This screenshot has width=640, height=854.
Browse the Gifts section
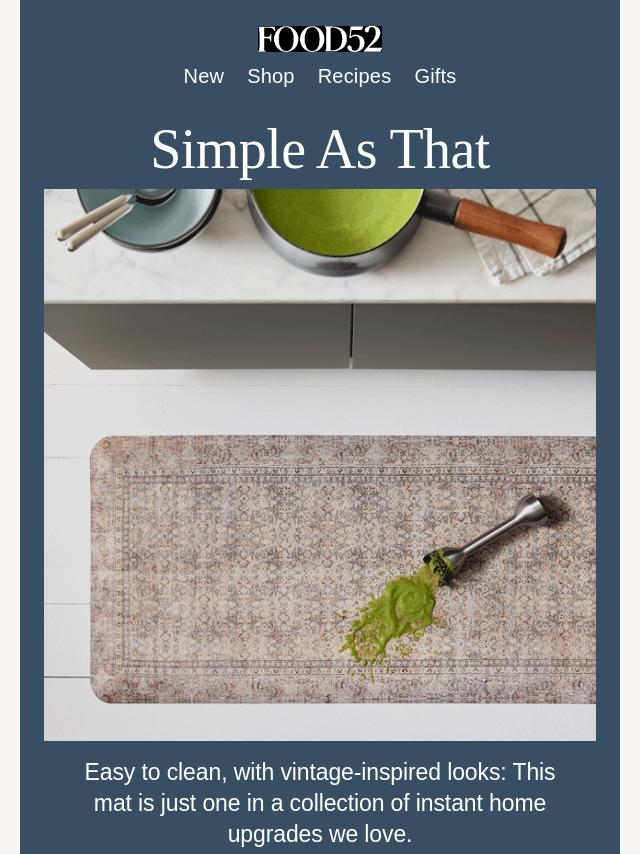[x=435, y=76]
